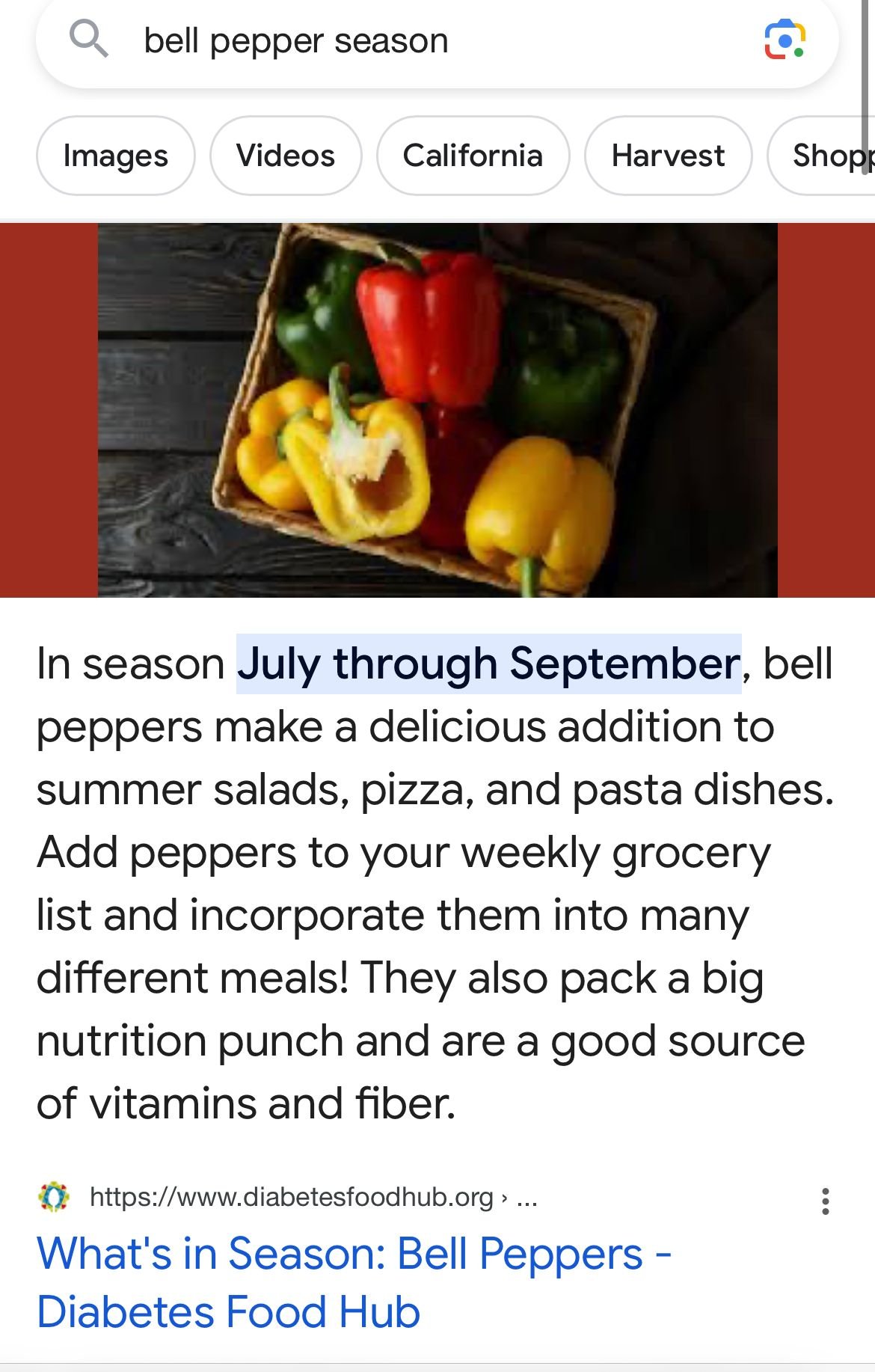875x1372 pixels.
Task: Open Google Lens camera search
Action: pos(784,40)
